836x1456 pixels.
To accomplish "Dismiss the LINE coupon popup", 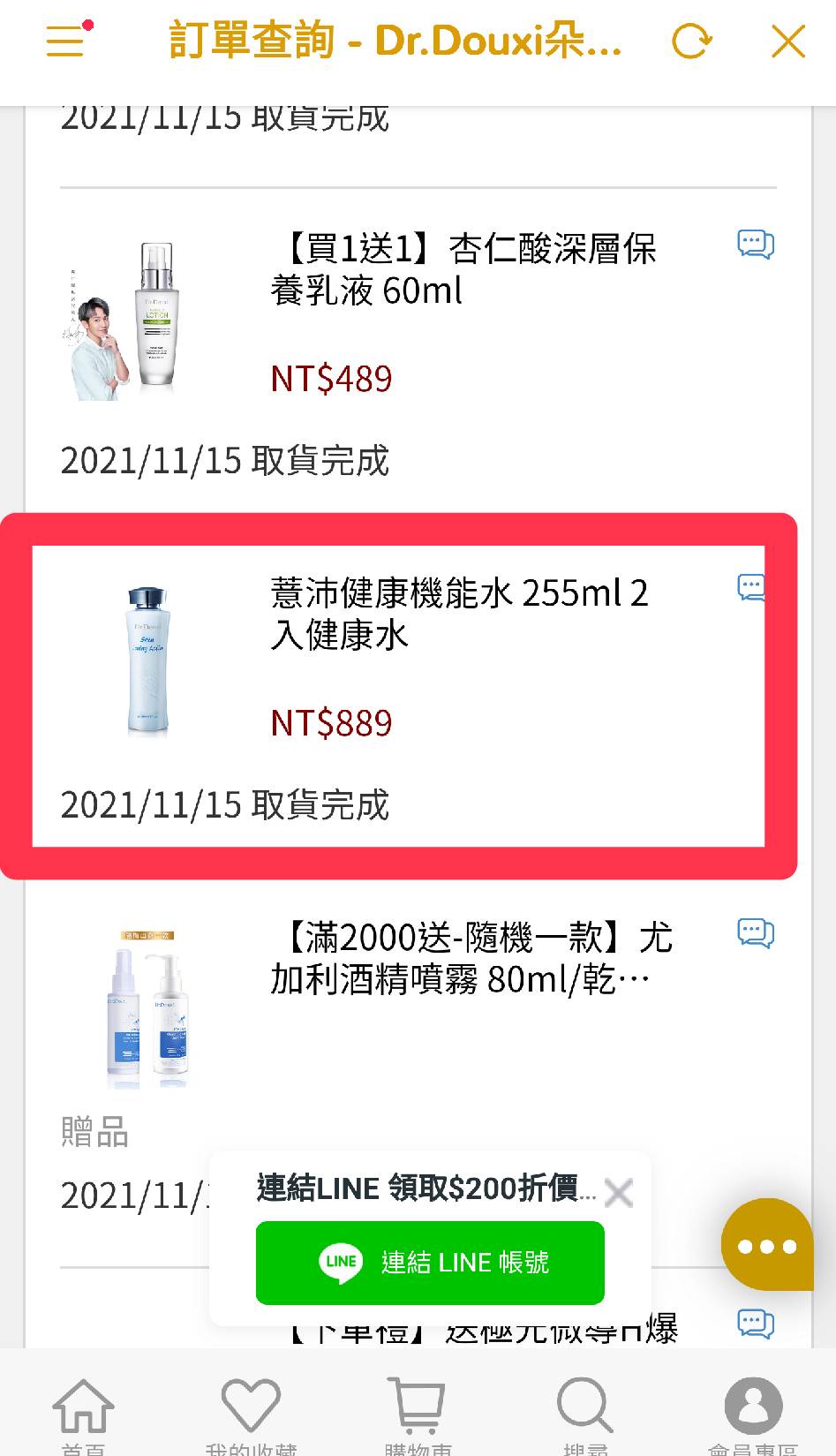I will 619,1193.
